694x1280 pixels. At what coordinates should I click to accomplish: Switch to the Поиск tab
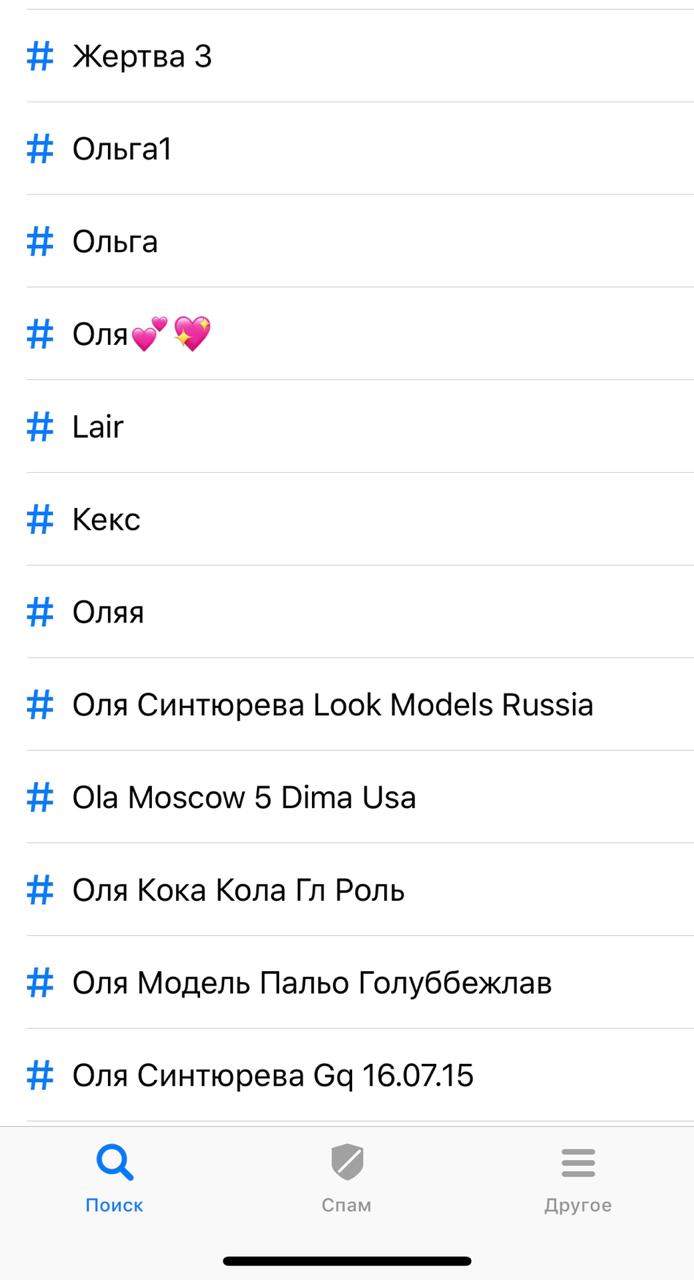[114, 1178]
